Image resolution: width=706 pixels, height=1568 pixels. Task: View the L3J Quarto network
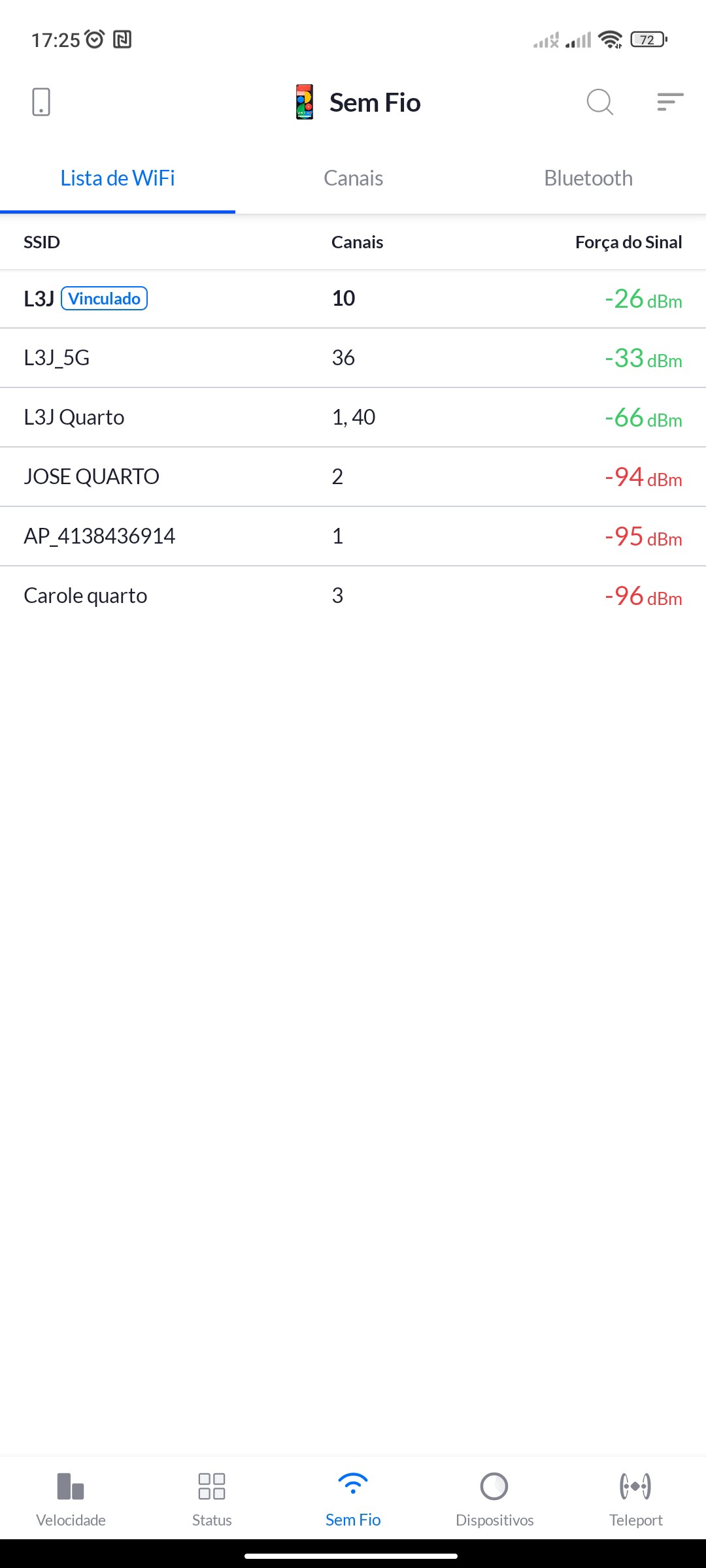tap(353, 417)
